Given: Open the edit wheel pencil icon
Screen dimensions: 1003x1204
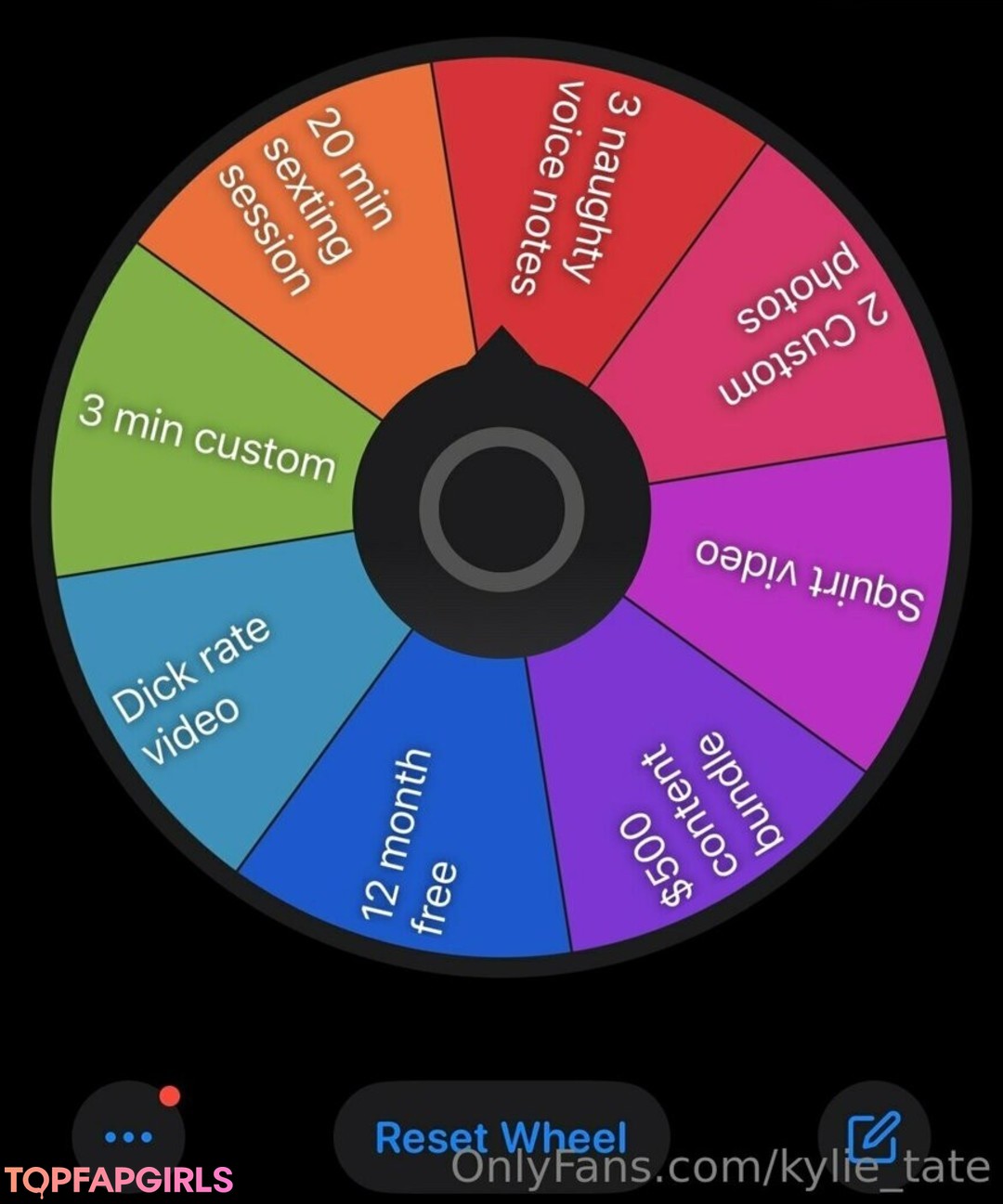Looking at the screenshot, I should coord(873,1136).
